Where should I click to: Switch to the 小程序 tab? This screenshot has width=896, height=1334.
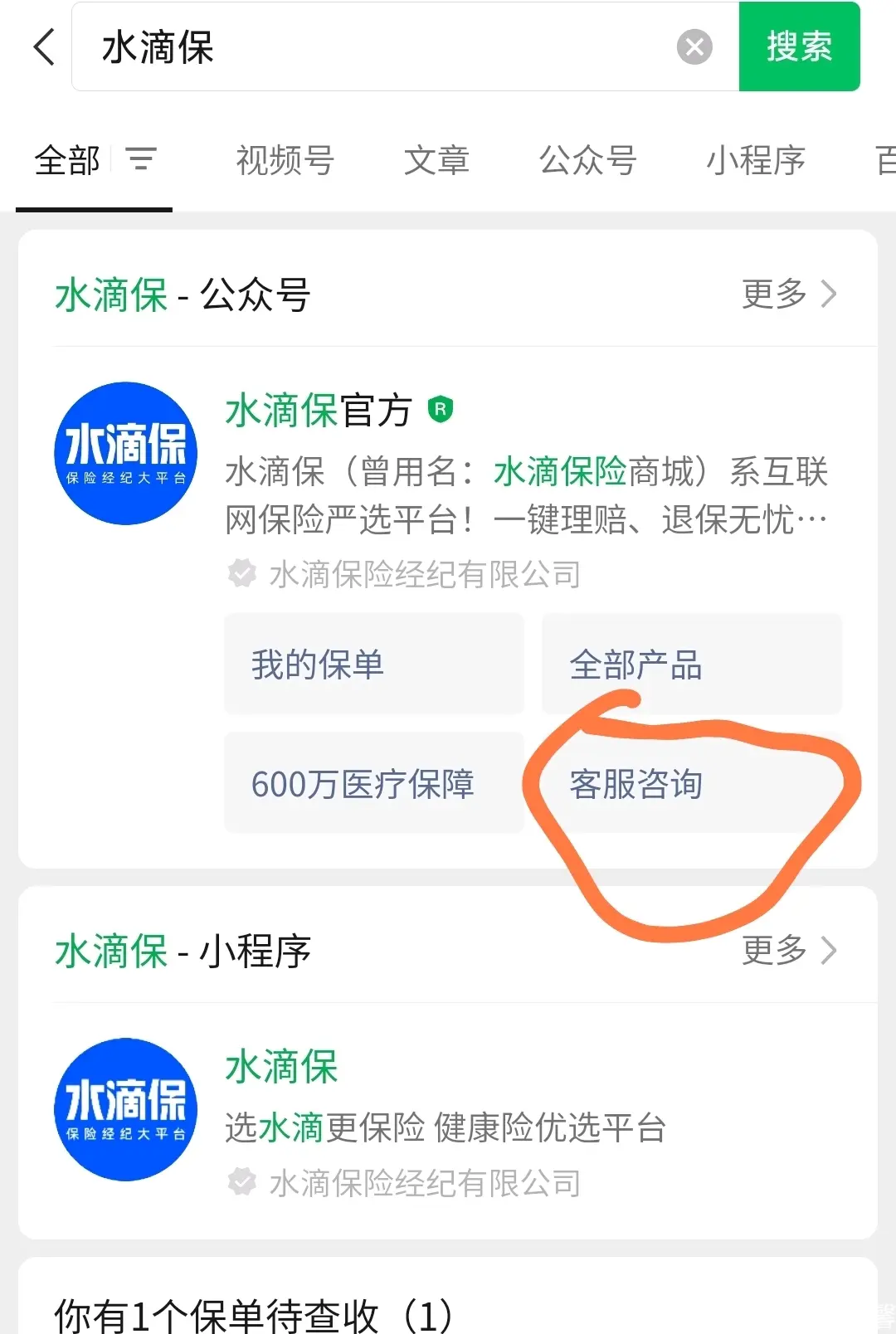point(755,160)
